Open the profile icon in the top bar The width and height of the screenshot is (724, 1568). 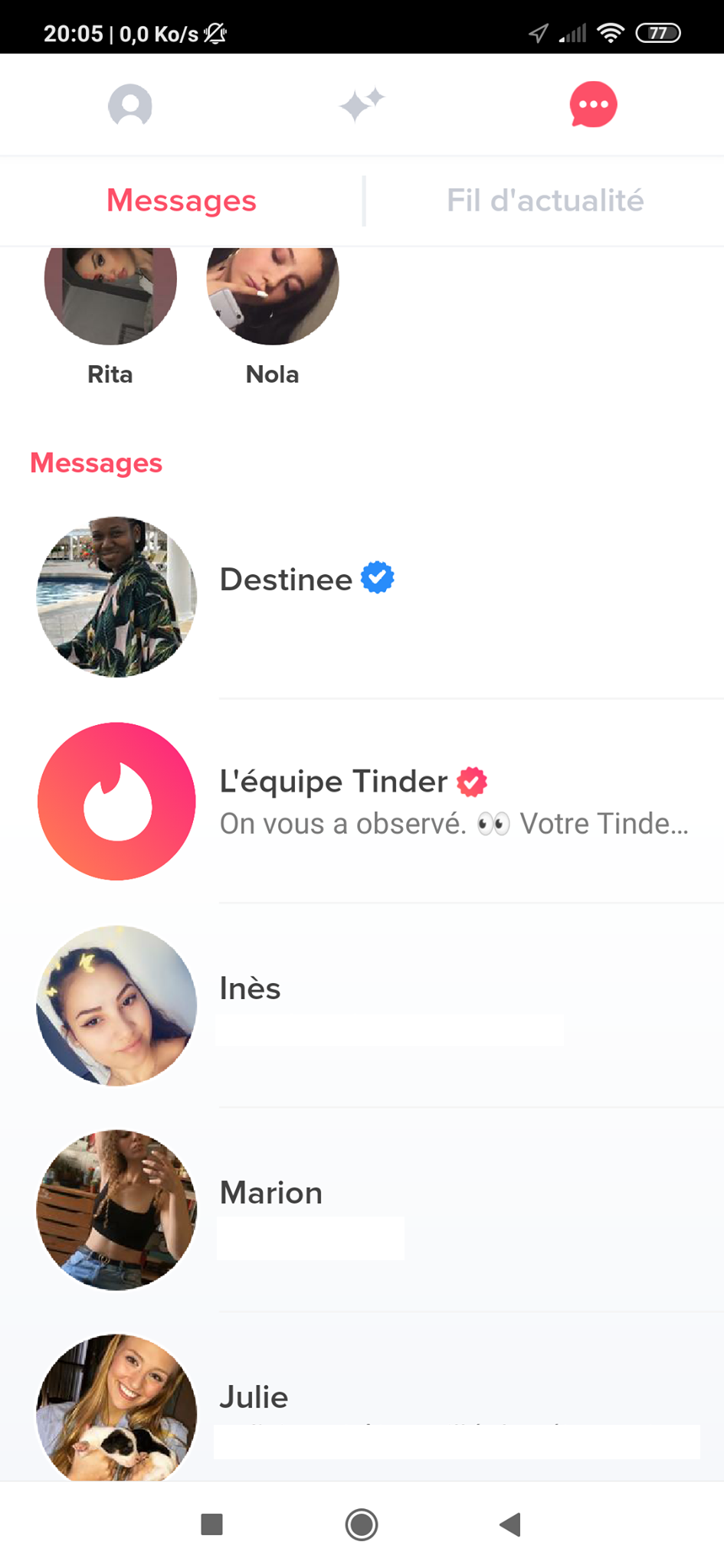[130, 105]
